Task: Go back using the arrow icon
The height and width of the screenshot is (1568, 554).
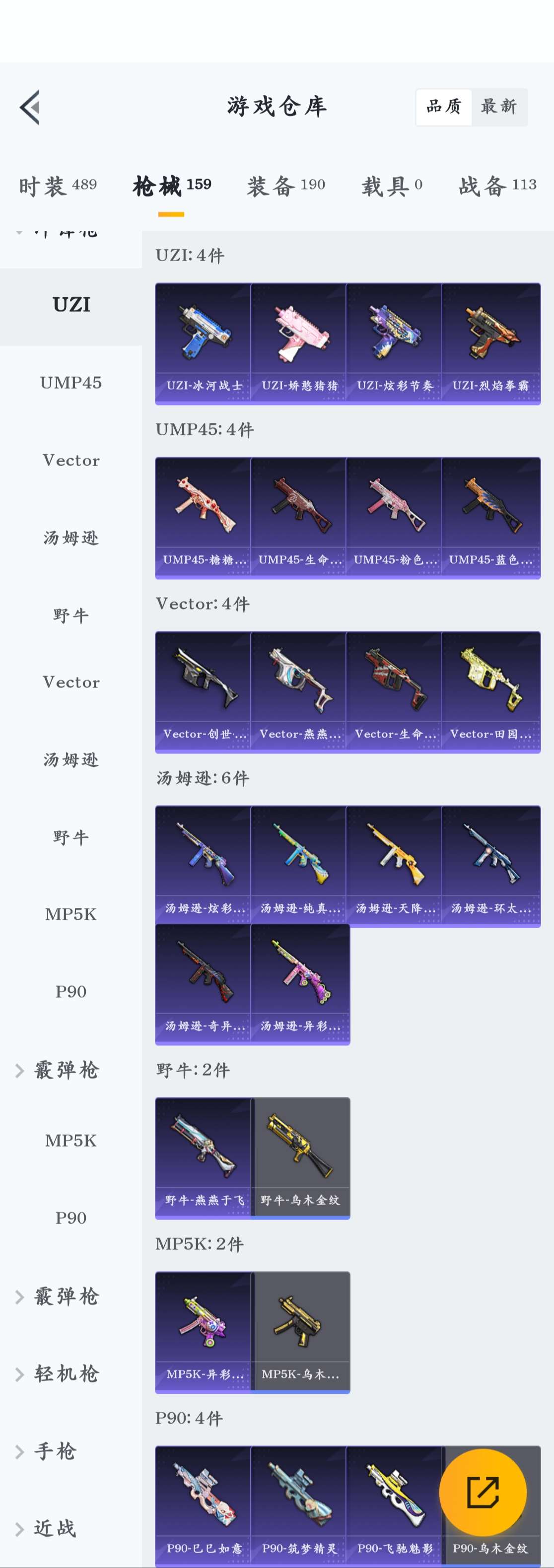Action: (x=30, y=107)
